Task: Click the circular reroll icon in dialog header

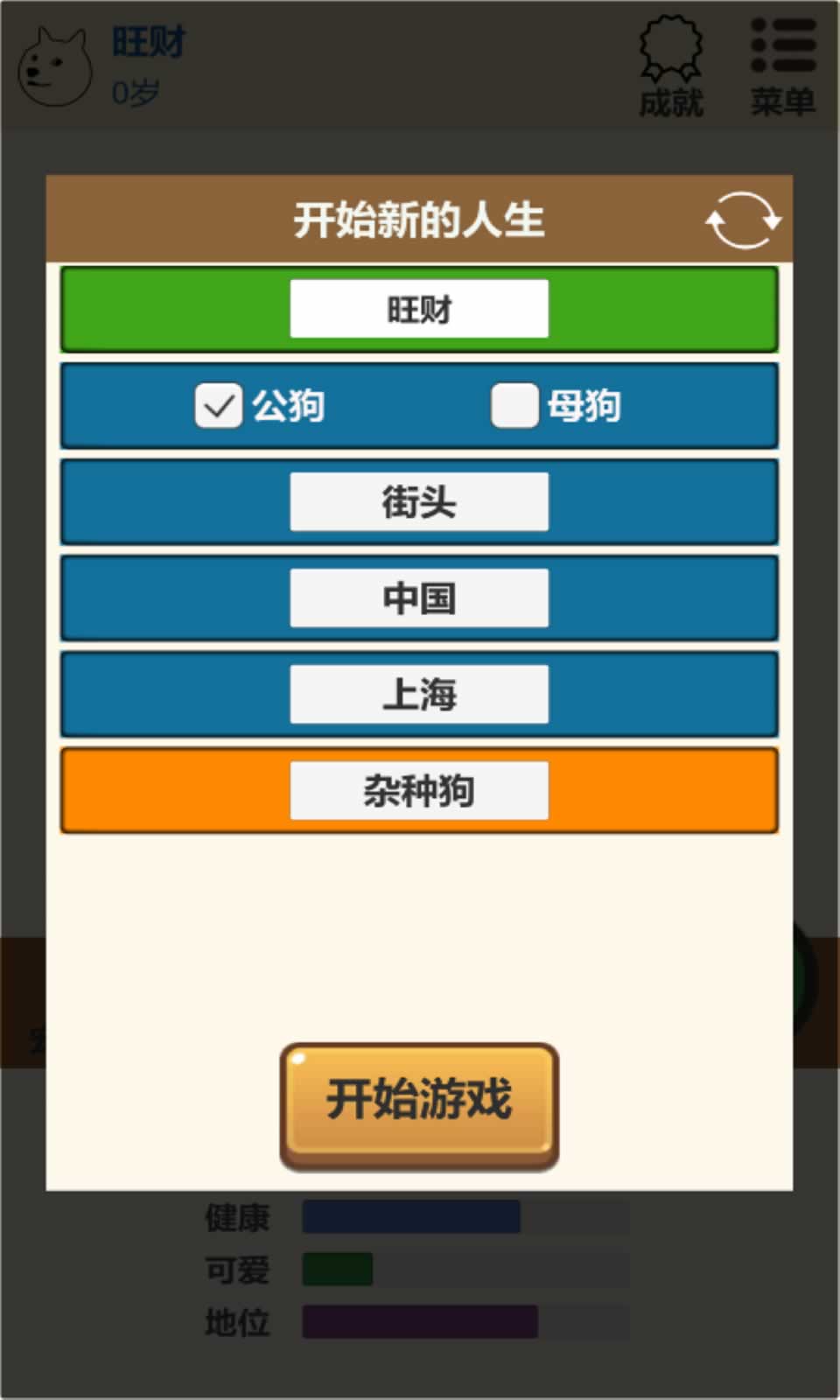Action: 745,221
